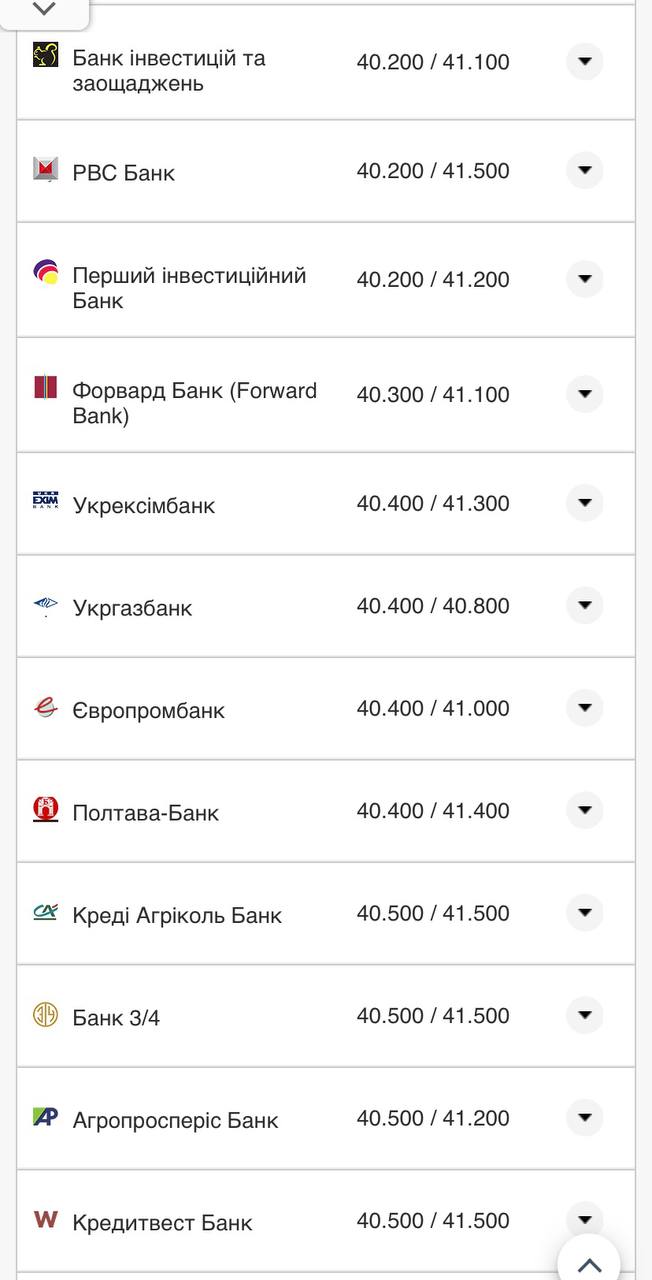Open the Укрексімбанк dropdown arrow
The width and height of the screenshot is (652, 1280).
click(x=584, y=503)
